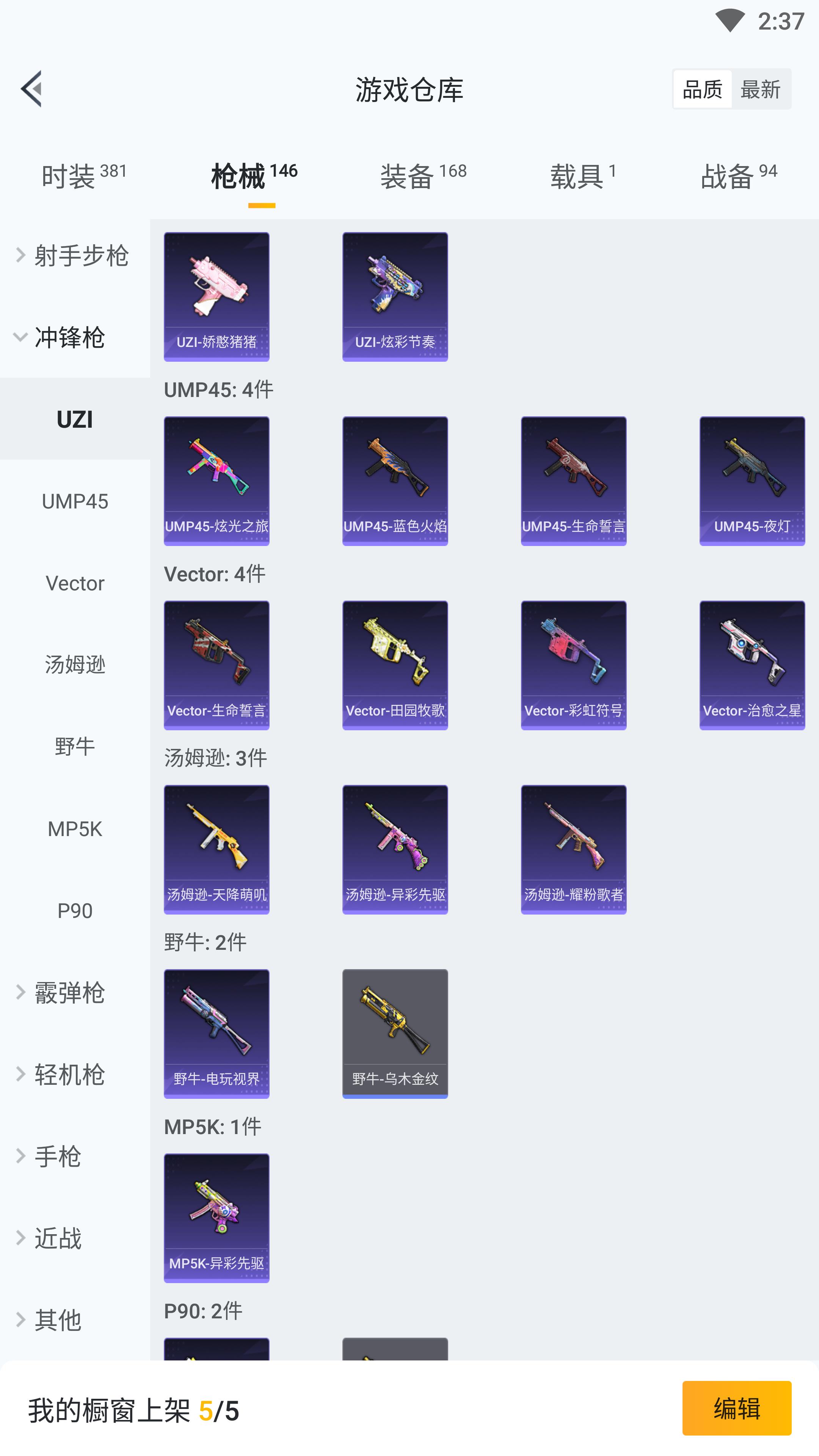This screenshot has height=1456, width=819.
Task: Sort items by 最新
Action: point(759,89)
